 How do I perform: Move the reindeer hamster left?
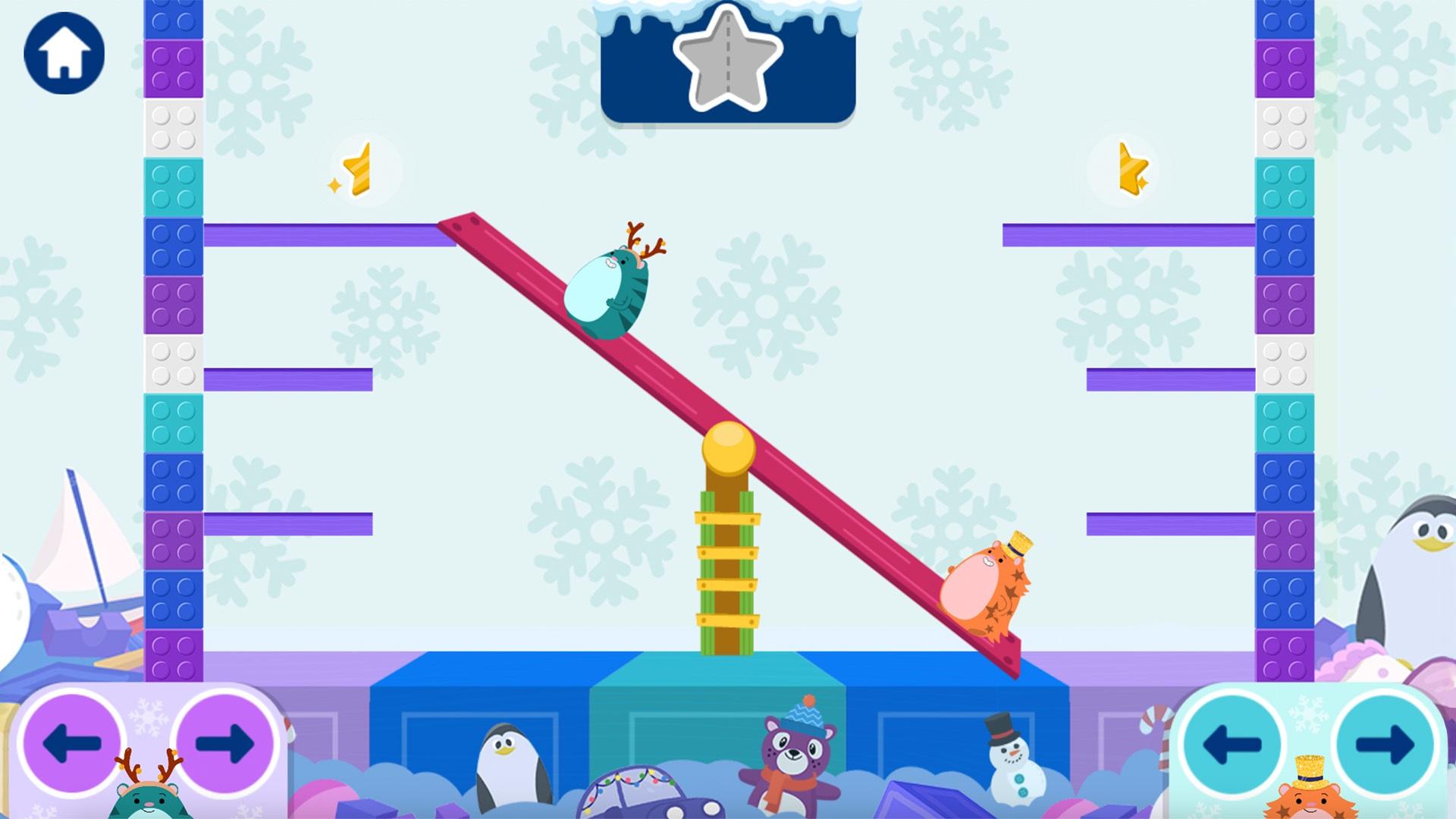74,741
